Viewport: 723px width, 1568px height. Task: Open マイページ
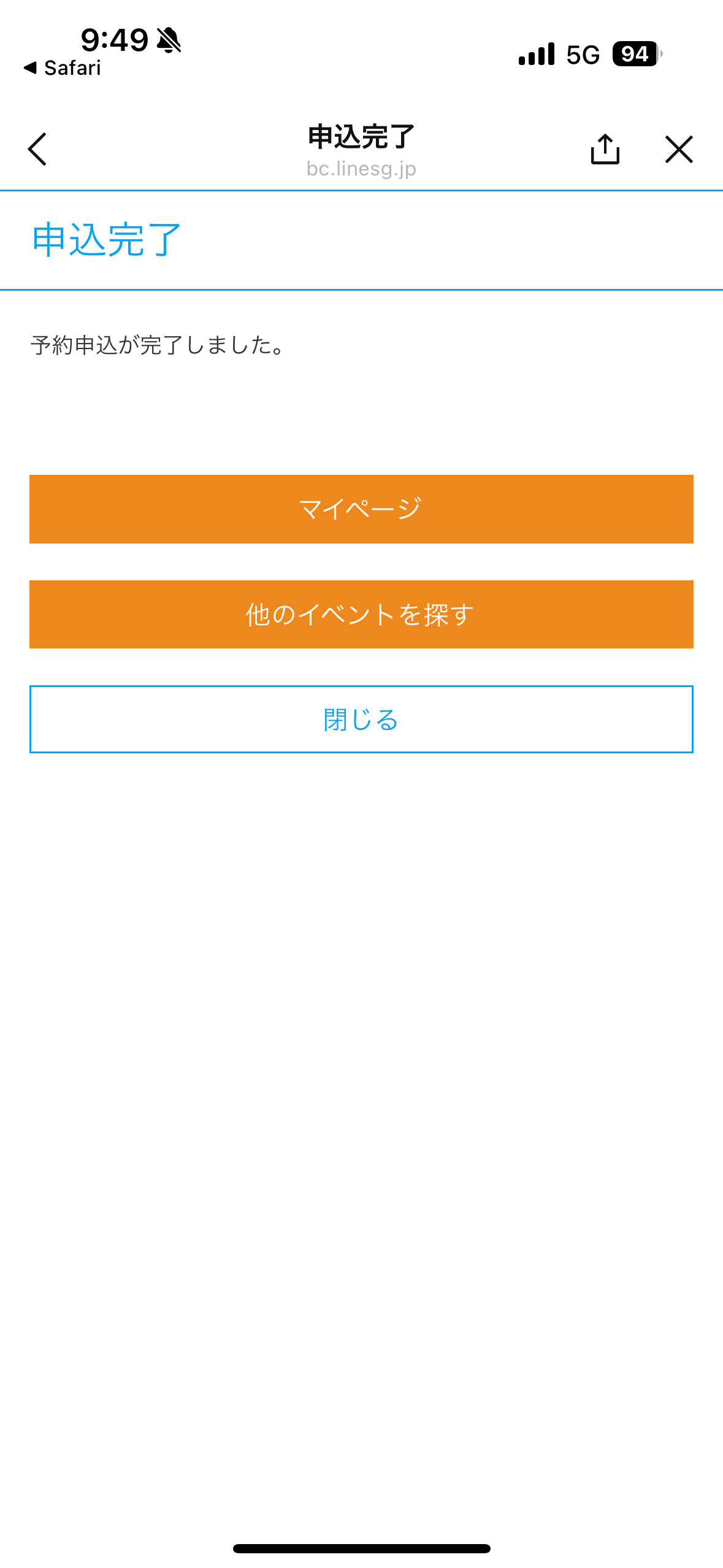[361, 509]
